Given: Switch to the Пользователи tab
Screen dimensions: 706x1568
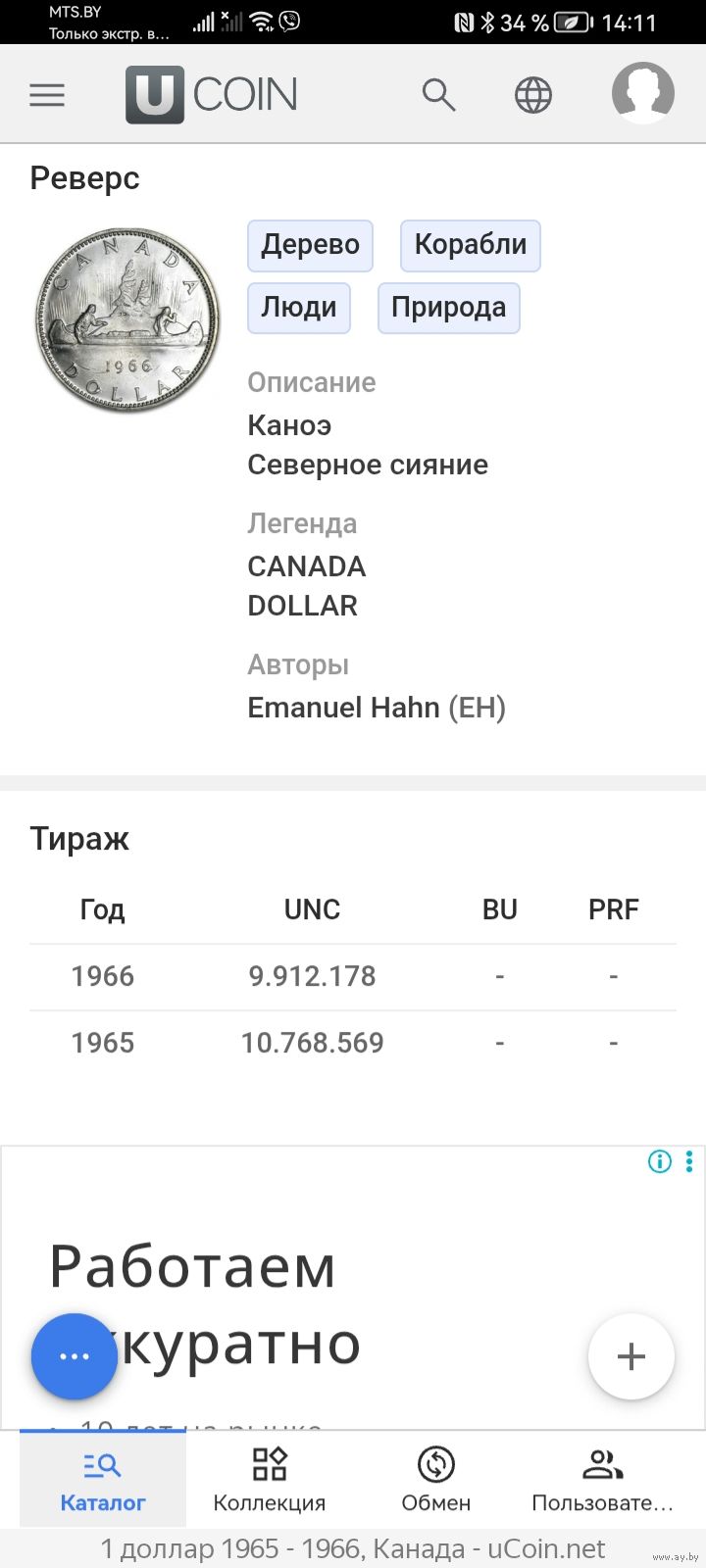Looking at the screenshot, I should pyautogui.click(x=602, y=1481).
